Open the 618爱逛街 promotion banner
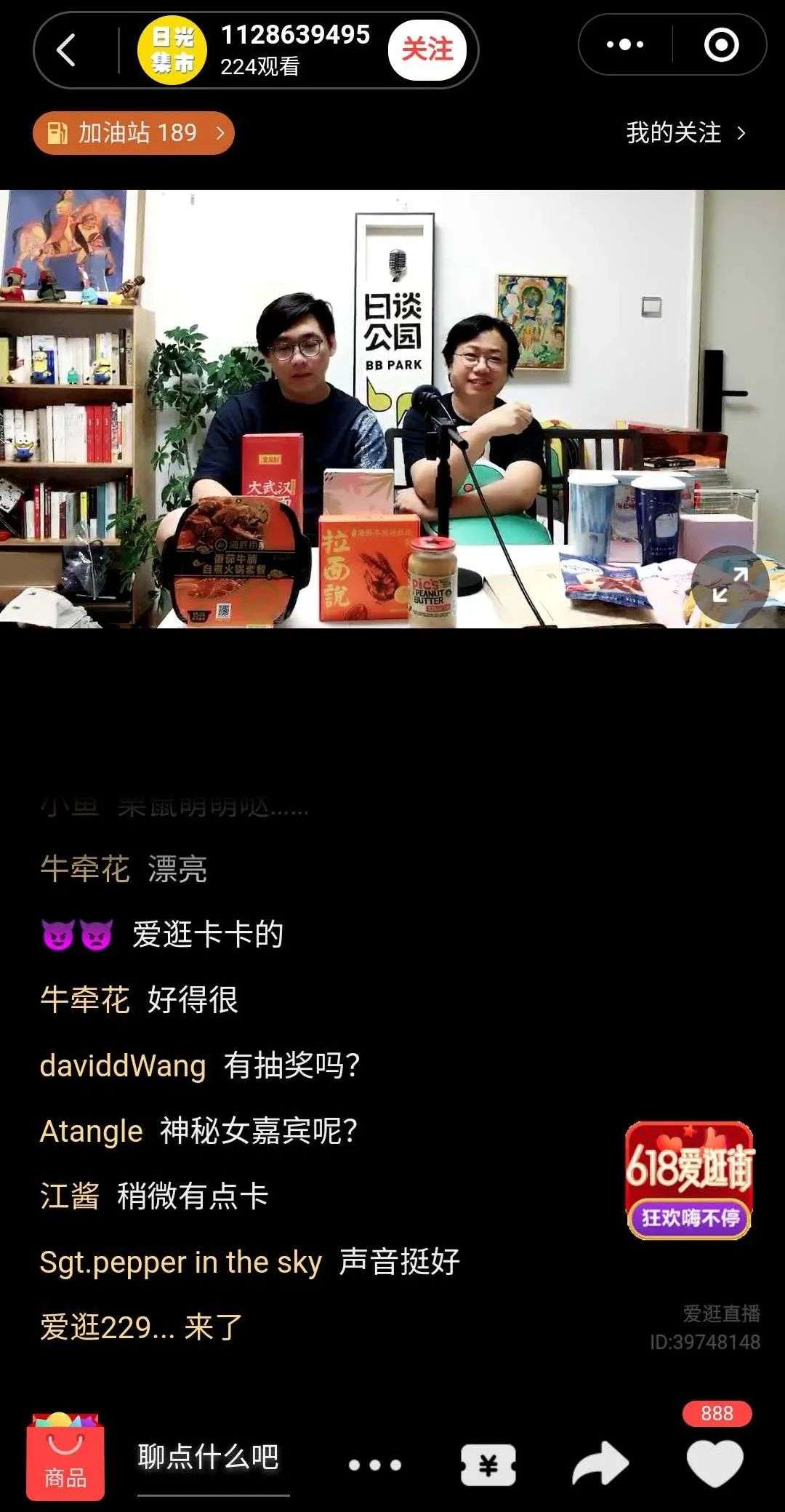Image resolution: width=785 pixels, height=1512 pixels. tap(689, 1179)
